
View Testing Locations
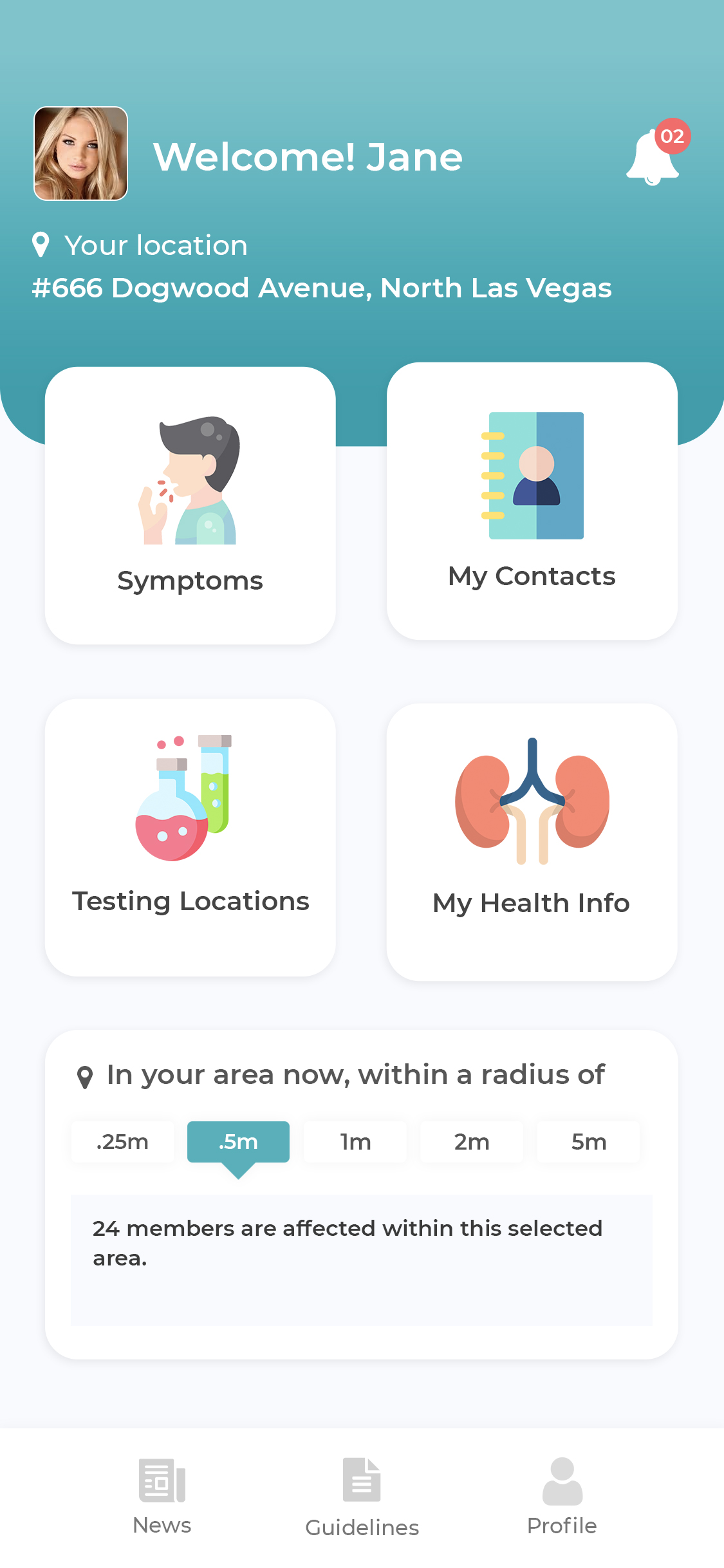tap(190, 837)
